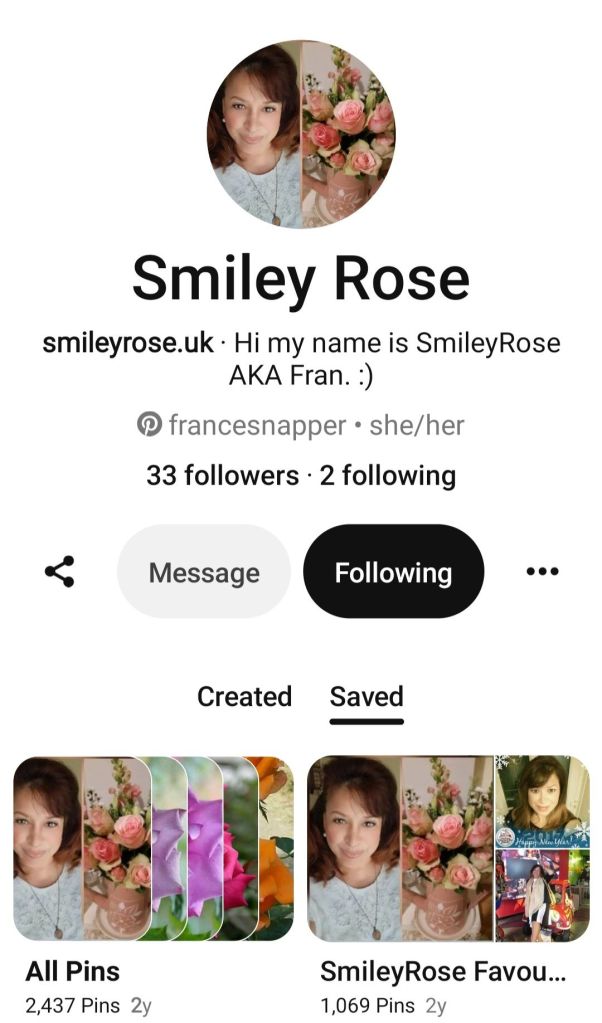Screen dimensions: 602x1023
Task: Switch to the Created tab
Action: click(244, 697)
